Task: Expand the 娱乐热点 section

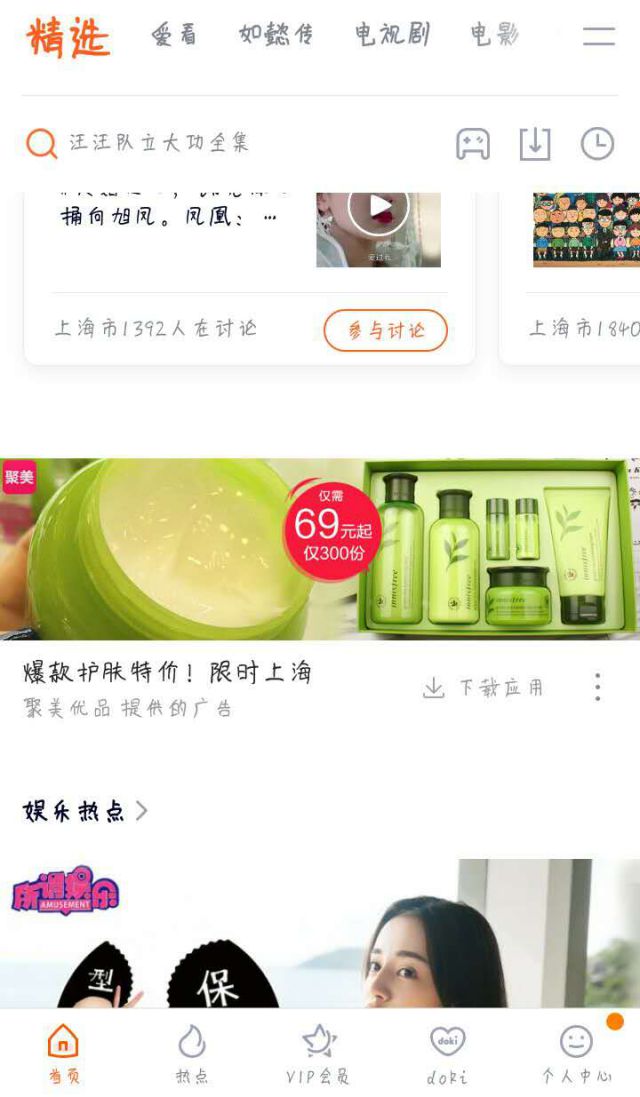Action: 85,811
